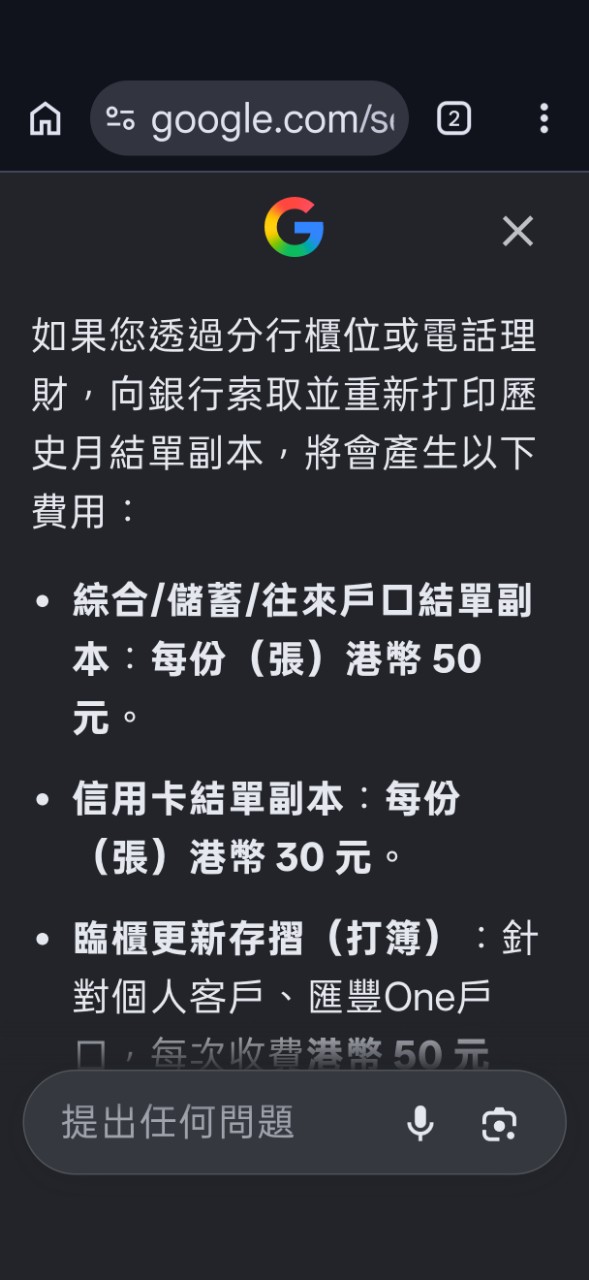Go to the browser home page

45,119
